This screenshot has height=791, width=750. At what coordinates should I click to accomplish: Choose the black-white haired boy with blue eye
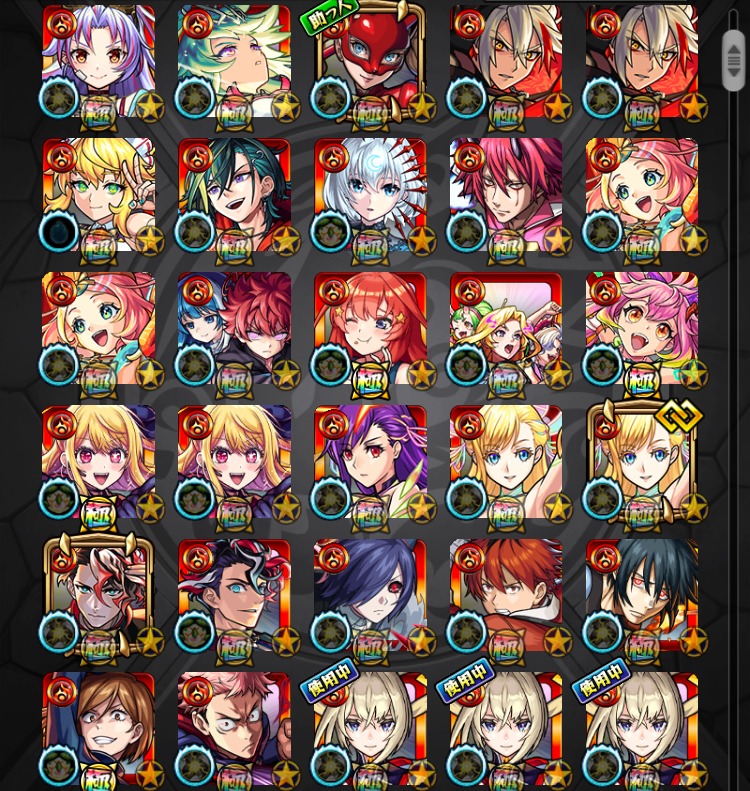click(x=234, y=597)
